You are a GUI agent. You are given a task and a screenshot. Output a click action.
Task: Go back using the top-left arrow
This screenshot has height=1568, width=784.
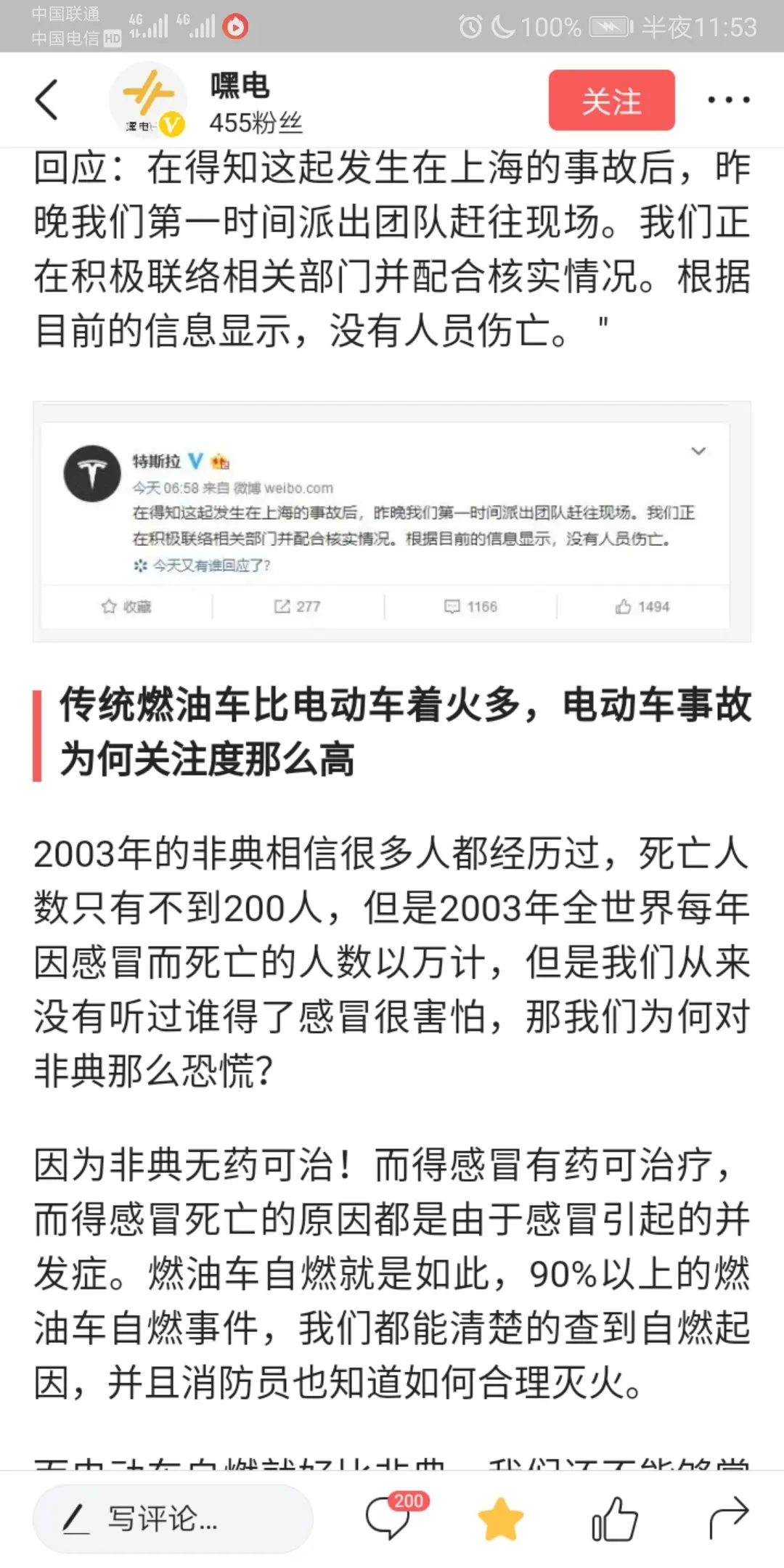[46, 99]
